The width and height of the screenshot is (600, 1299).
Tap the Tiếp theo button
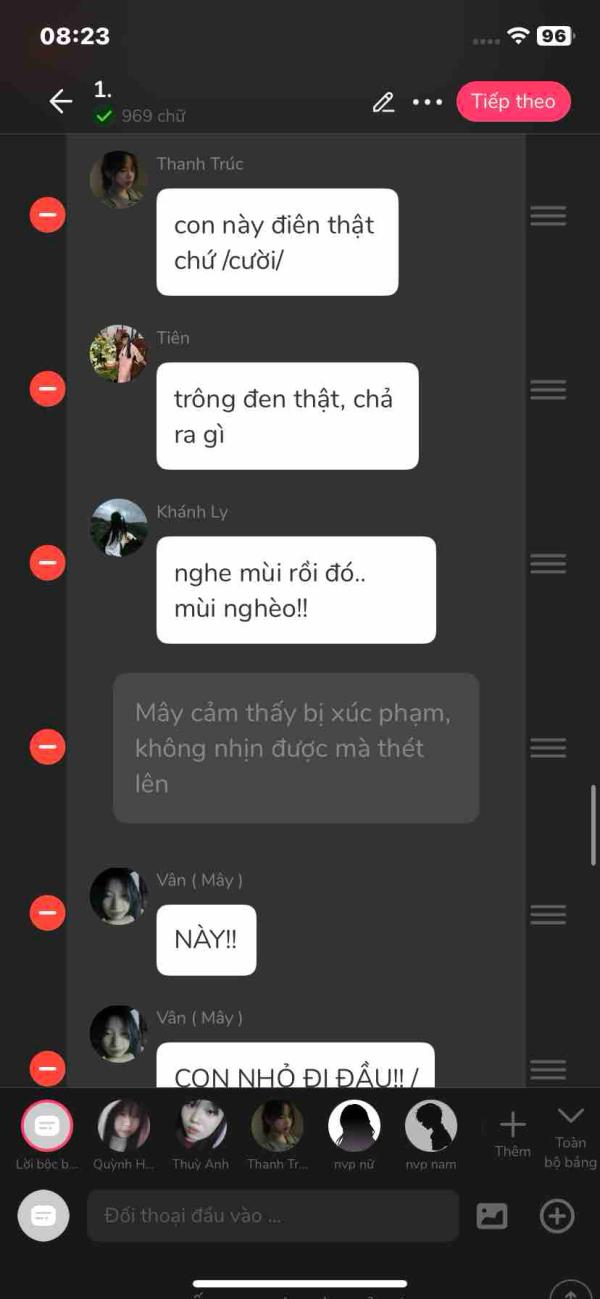point(513,101)
